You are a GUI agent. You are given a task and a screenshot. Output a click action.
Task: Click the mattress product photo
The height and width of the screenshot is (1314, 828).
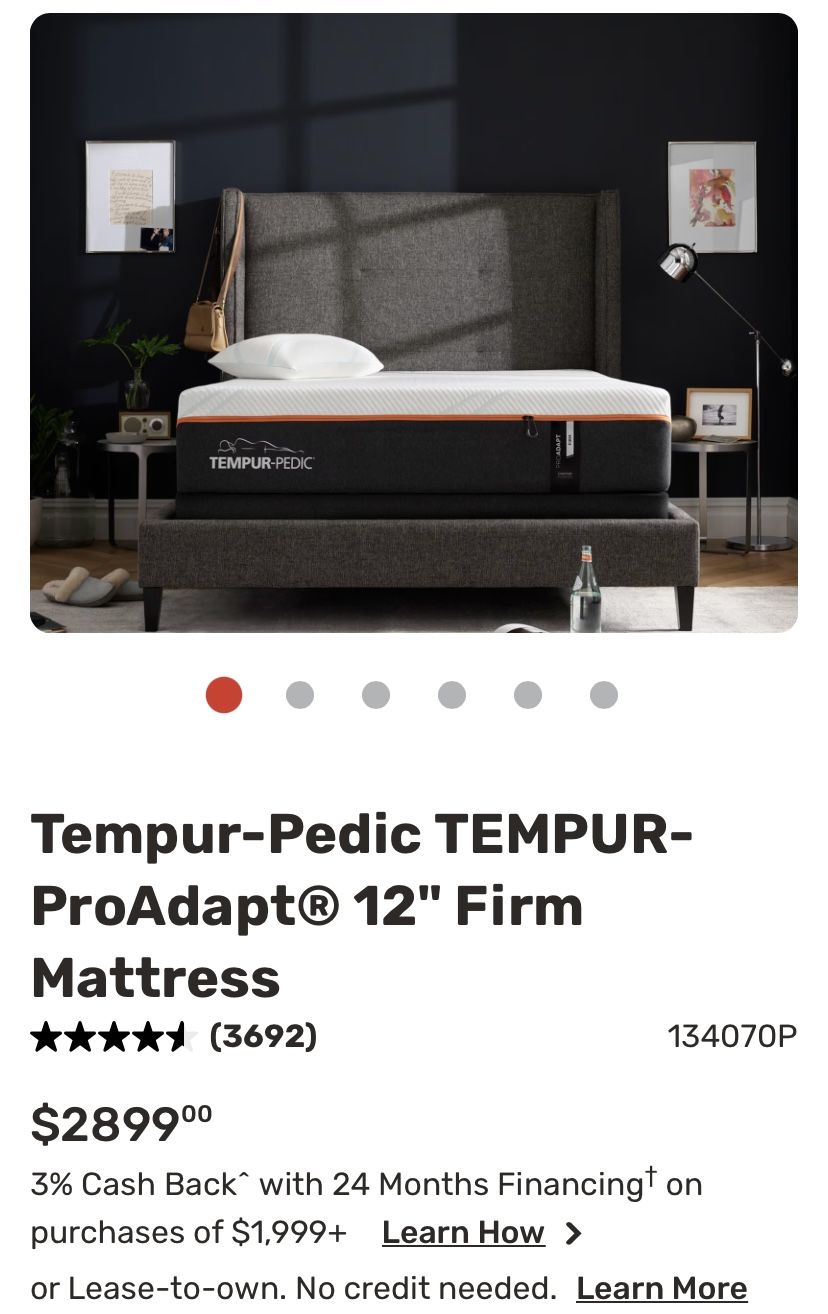click(414, 330)
